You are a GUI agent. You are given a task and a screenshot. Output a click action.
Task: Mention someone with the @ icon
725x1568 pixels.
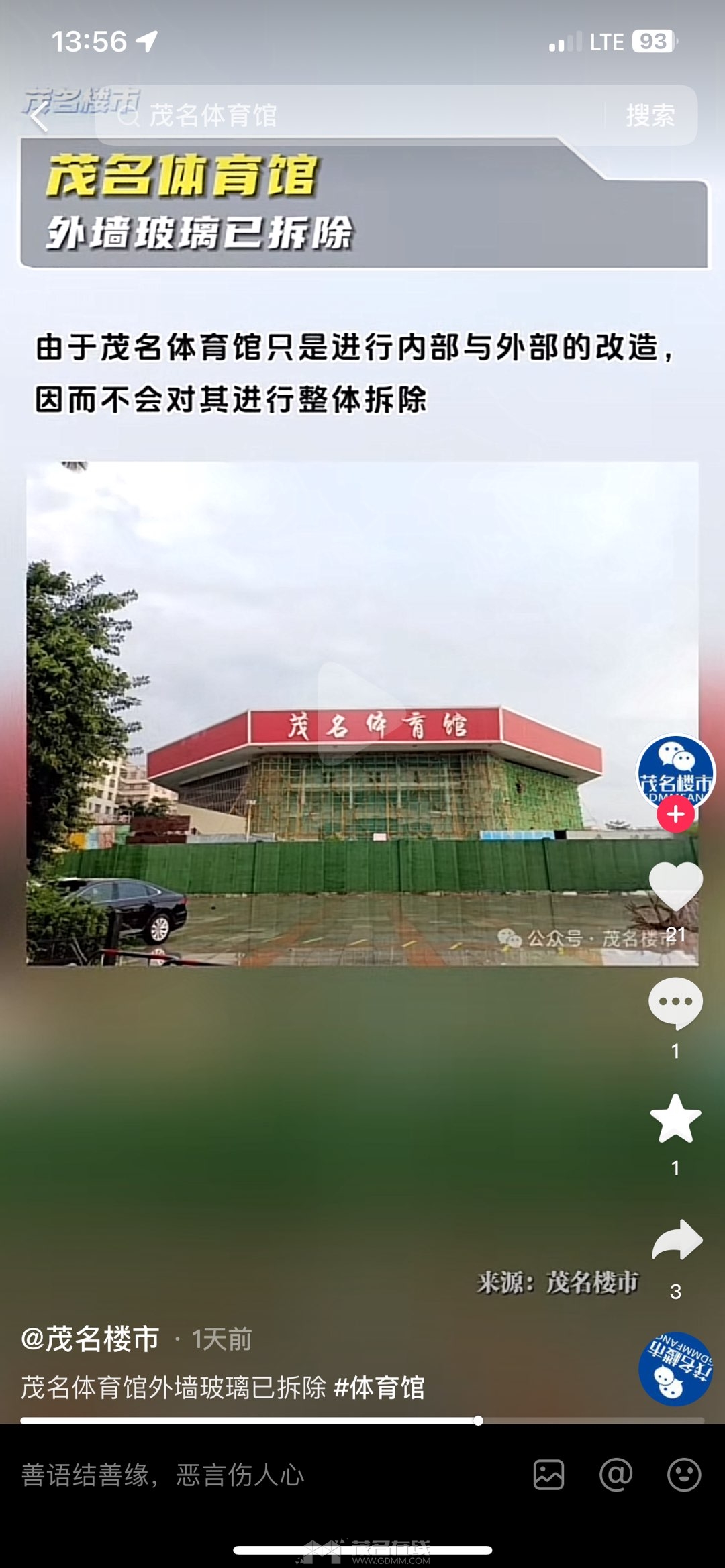[x=616, y=1475]
